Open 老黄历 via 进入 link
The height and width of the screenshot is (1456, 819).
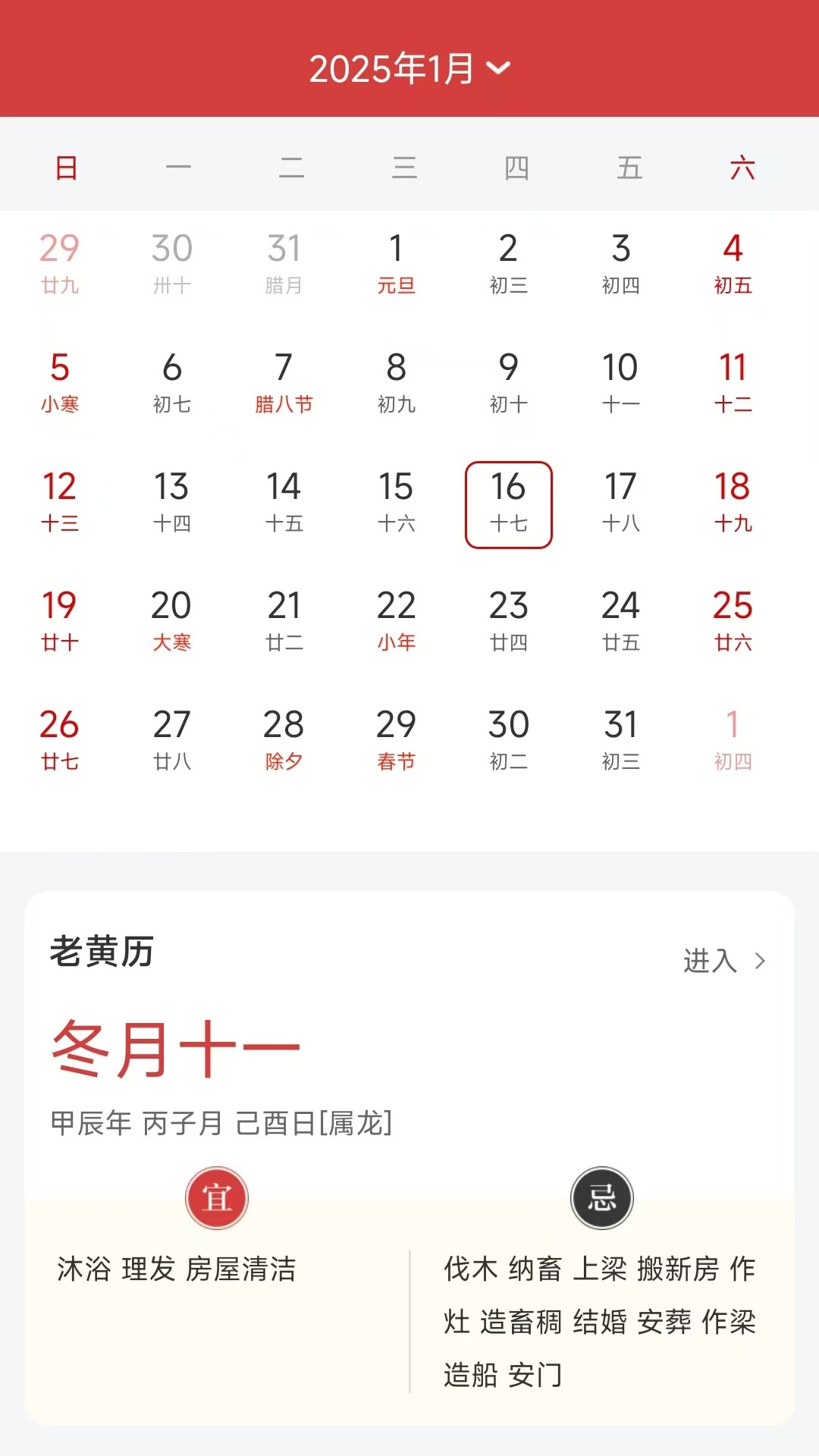(723, 961)
